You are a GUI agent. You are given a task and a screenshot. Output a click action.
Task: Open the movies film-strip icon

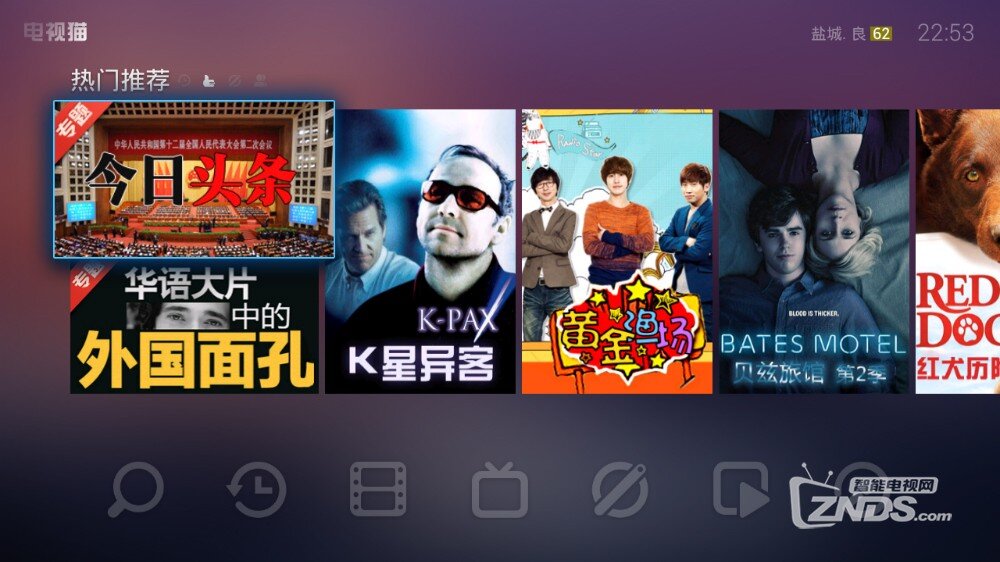pyautogui.click(x=378, y=489)
